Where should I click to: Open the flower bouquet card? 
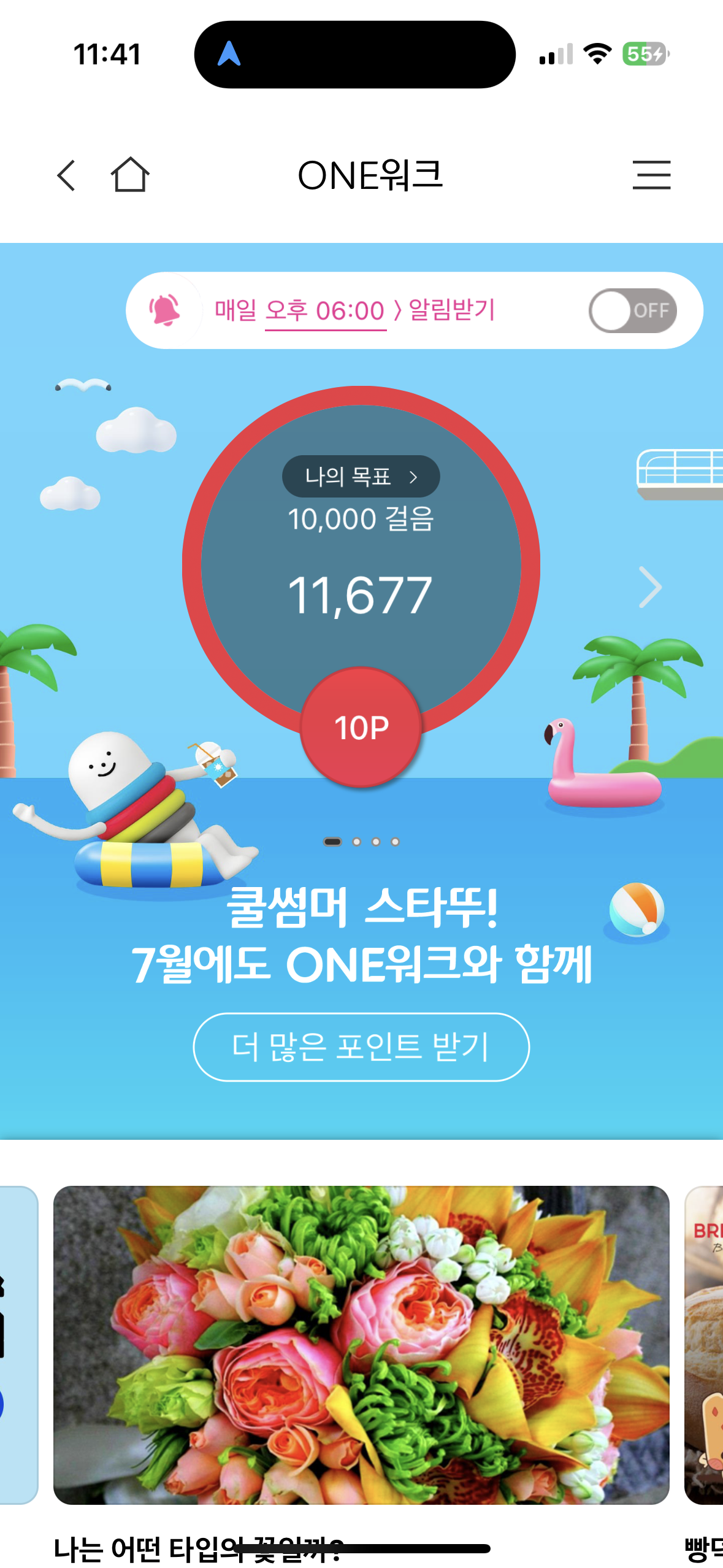(x=361, y=1345)
